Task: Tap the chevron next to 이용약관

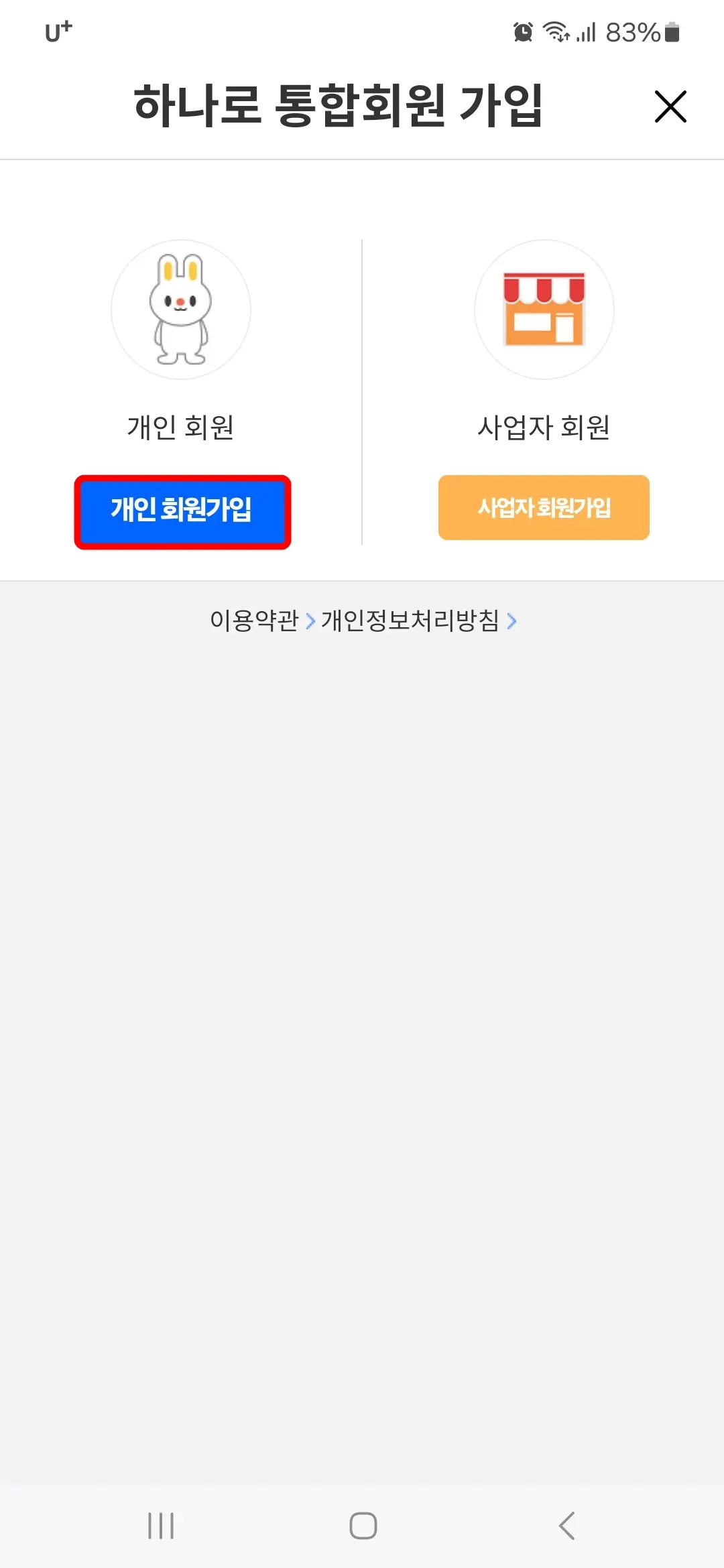Action: [x=310, y=620]
